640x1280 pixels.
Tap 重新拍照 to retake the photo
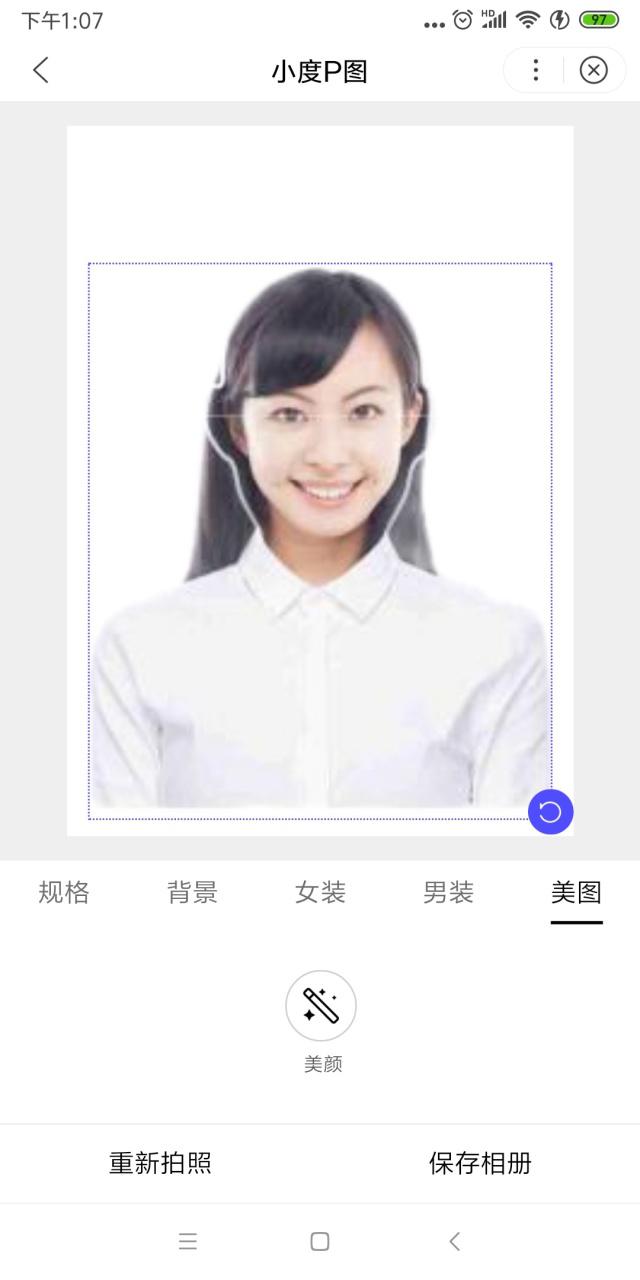pyautogui.click(x=160, y=1163)
